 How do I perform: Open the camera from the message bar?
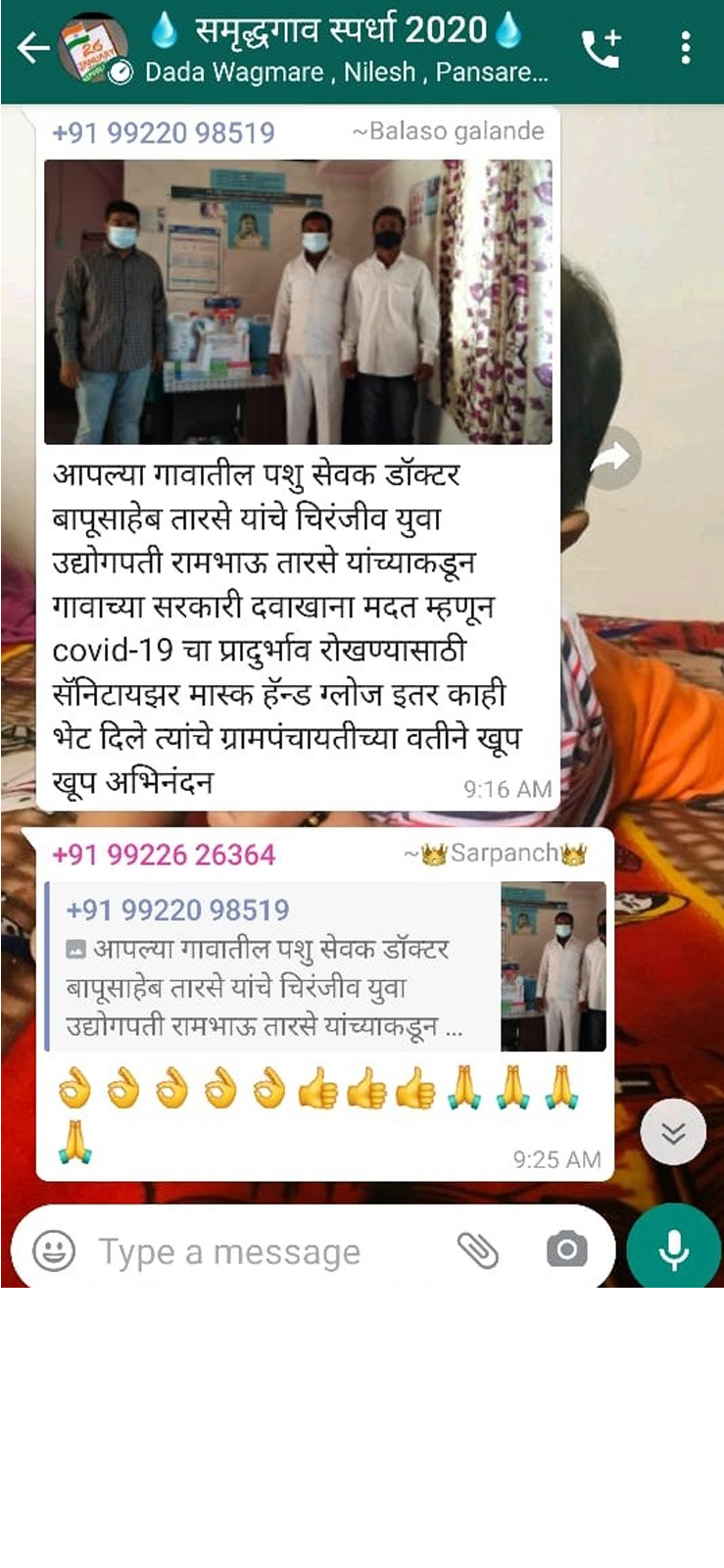click(566, 1250)
